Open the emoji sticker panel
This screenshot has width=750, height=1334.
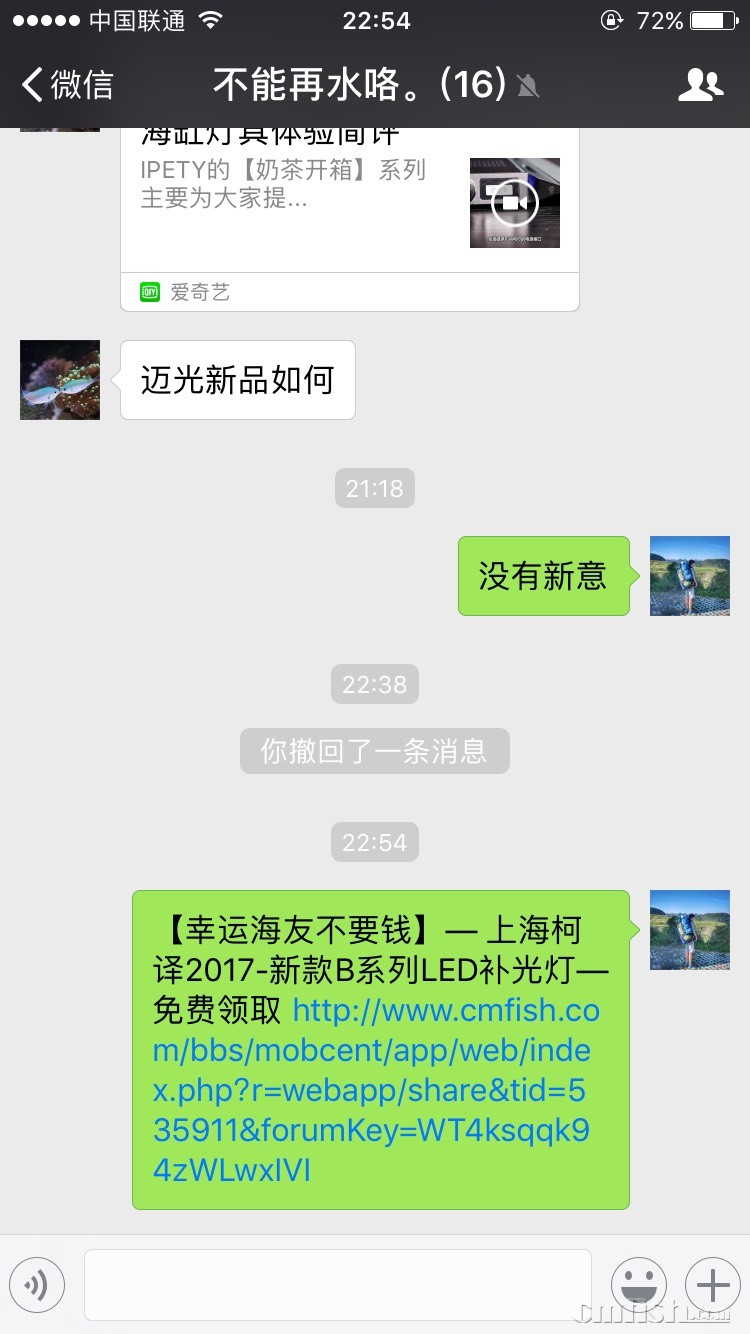638,1284
